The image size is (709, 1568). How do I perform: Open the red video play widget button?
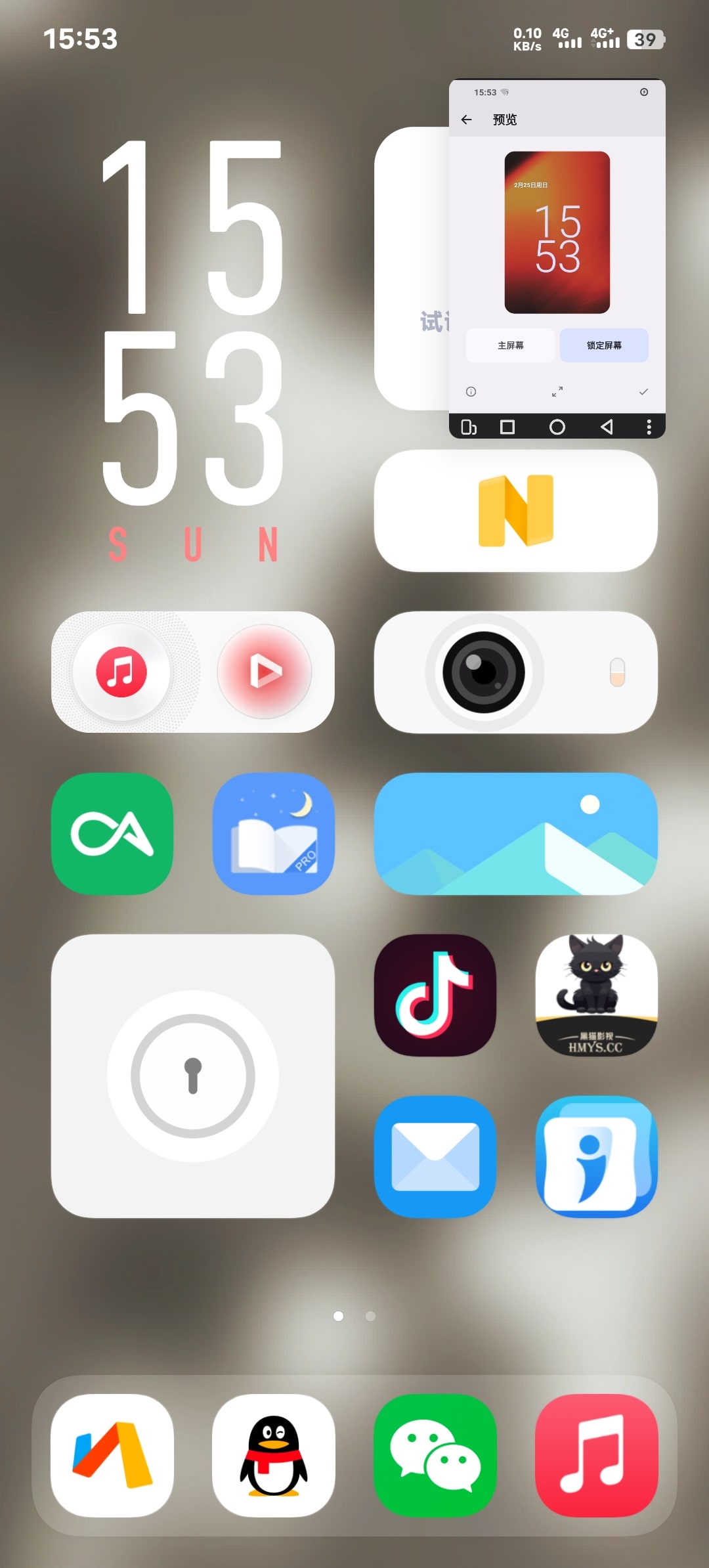[x=265, y=672]
